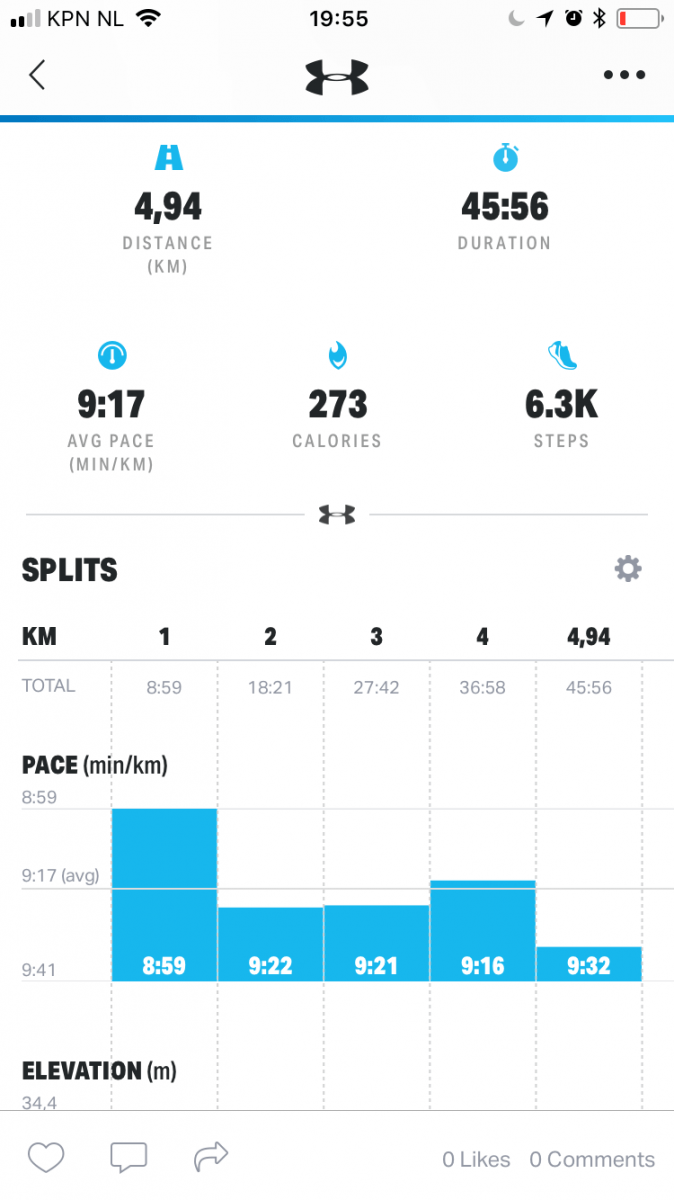Open the three-dot overflow menu
This screenshot has width=674, height=1200.
(x=625, y=75)
